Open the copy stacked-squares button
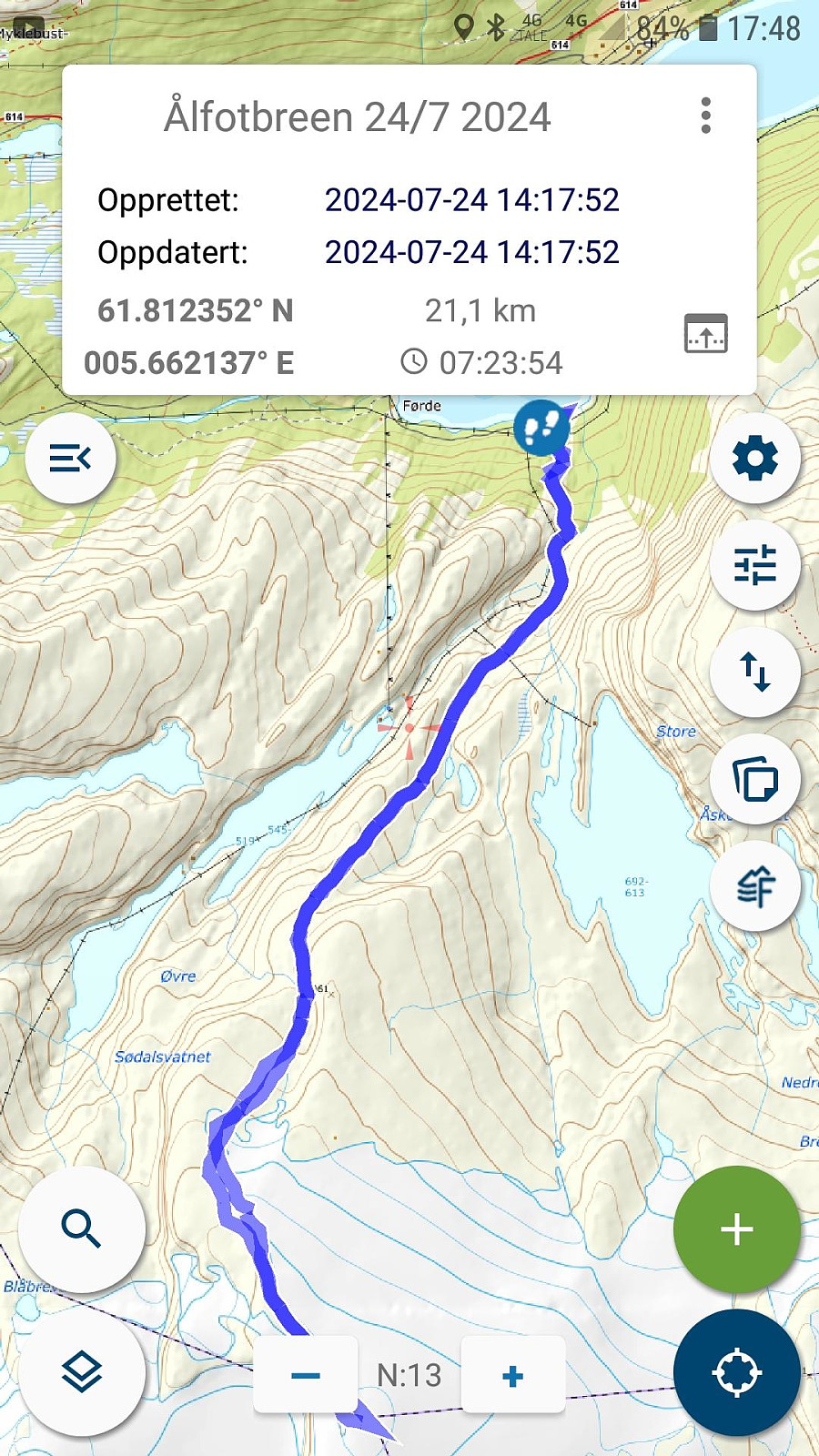 coord(755,779)
